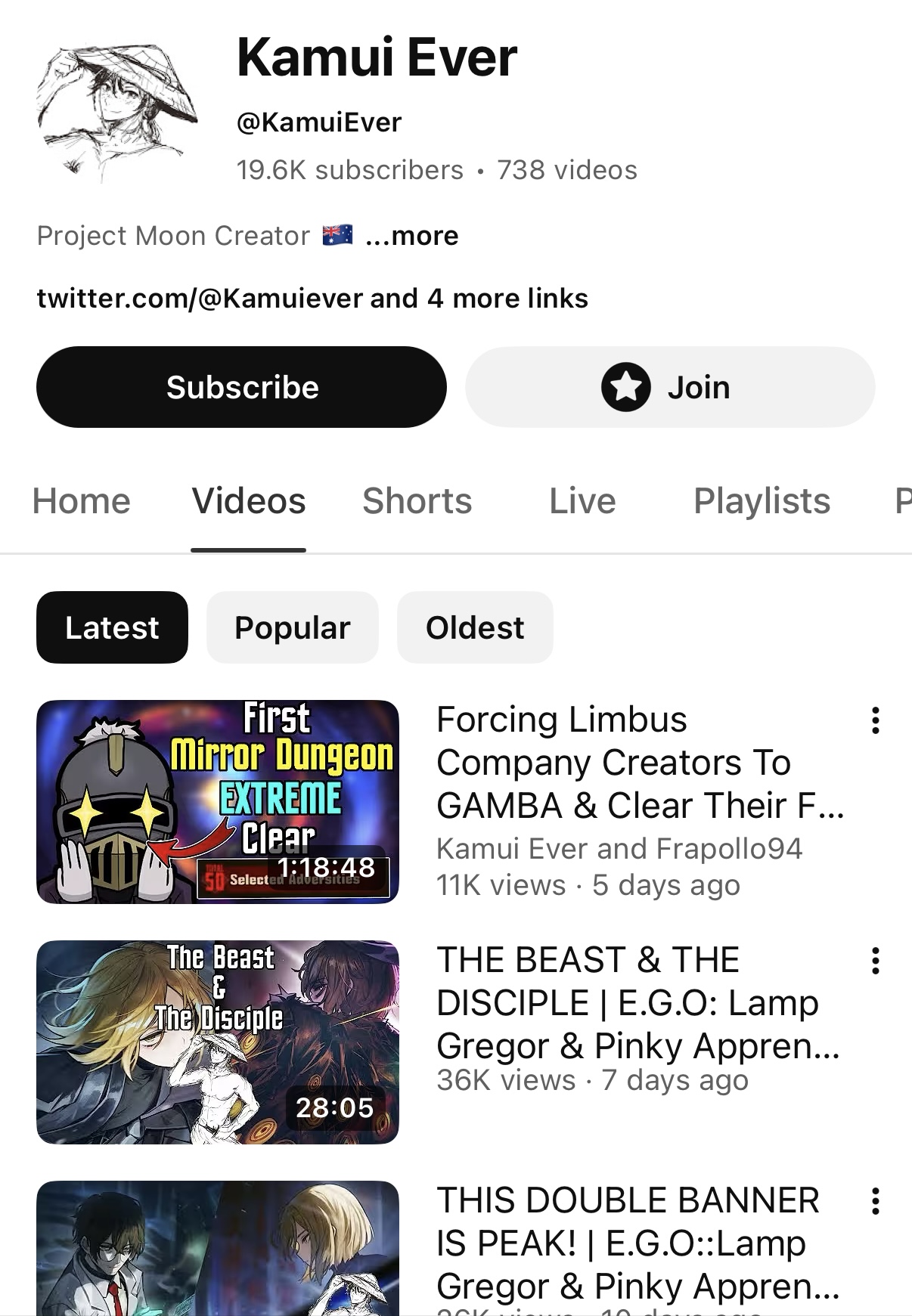Image resolution: width=912 pixels, height=1316 pixels.
Task: Play THE BEAST & THE DISCIPLE video
Action: click(x=218, y=1042)
